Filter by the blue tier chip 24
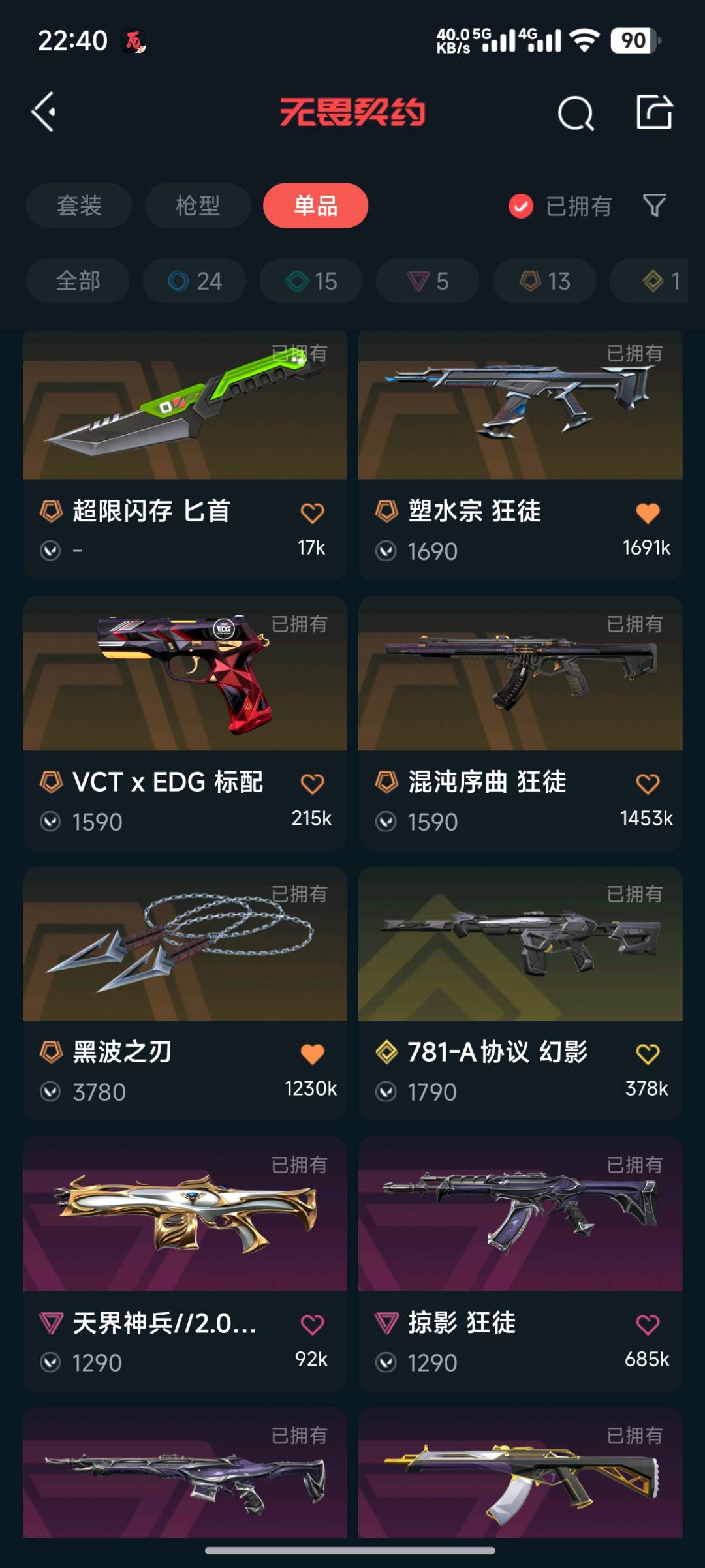The image size is (705, 1568). (195, 281)
